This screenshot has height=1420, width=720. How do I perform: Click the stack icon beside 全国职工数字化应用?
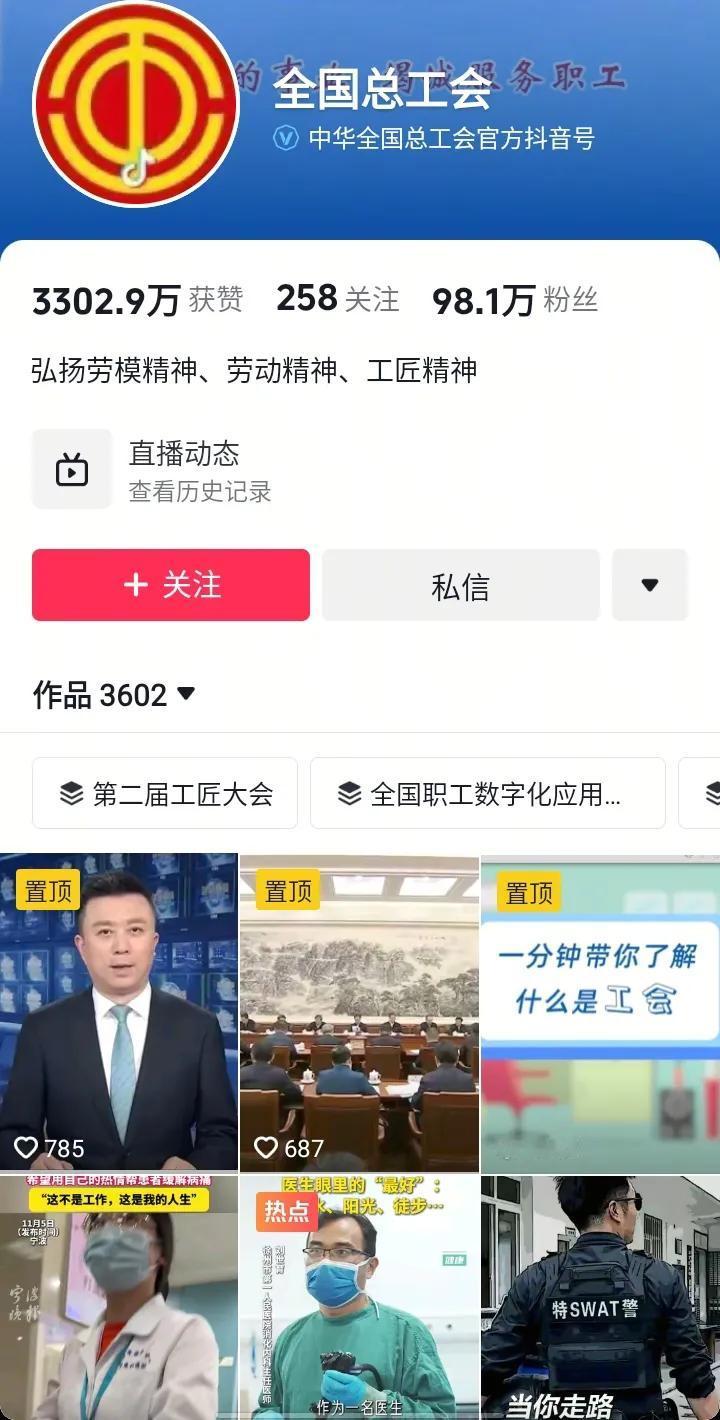click(x=347, y=793)
